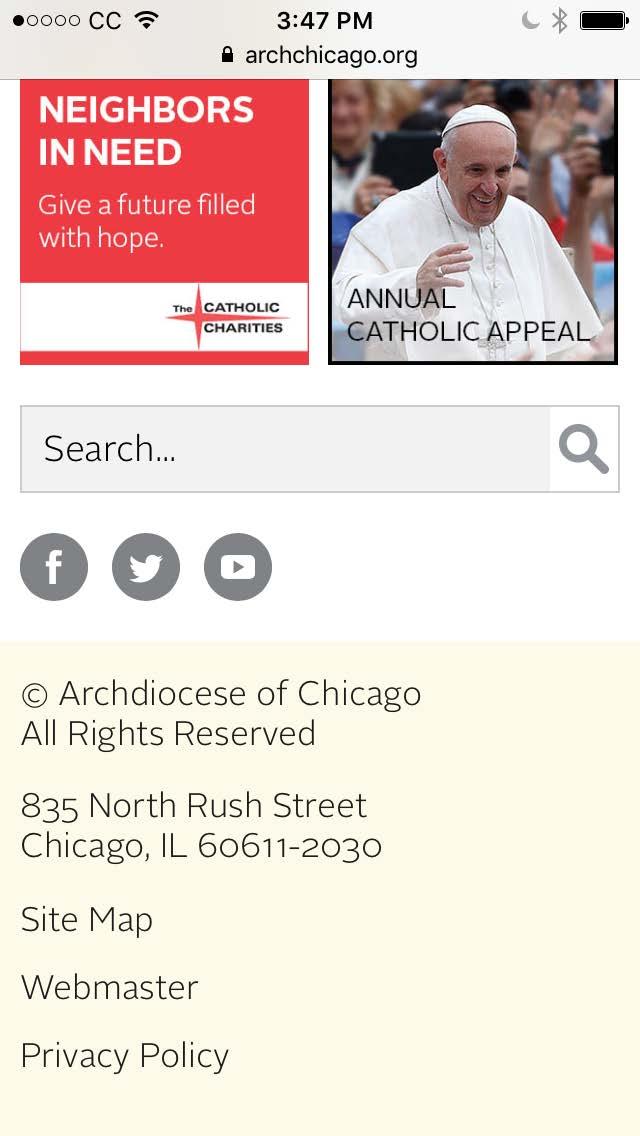The width and height of the screenshot is (640, 1136).
Task: Open the Webmaster link
Action: click(x=109, y=987)
